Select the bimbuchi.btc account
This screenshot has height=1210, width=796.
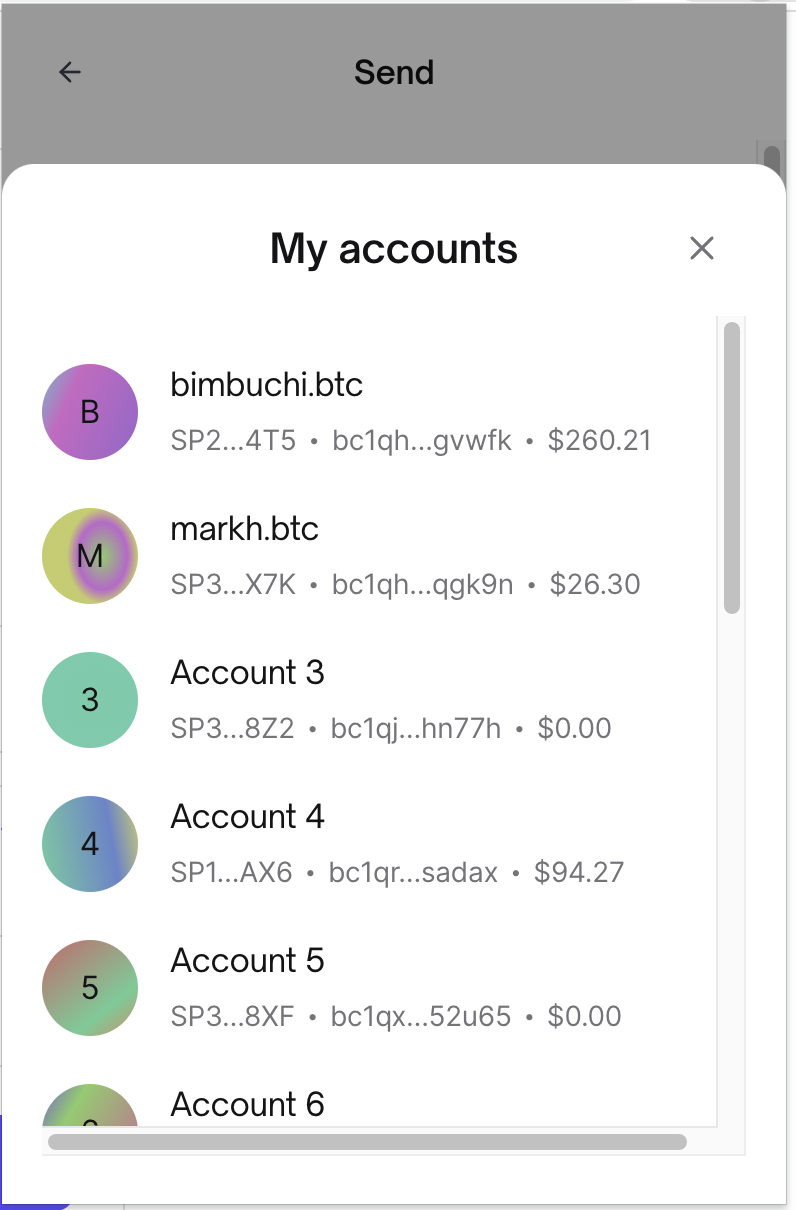tap(300, 410)
